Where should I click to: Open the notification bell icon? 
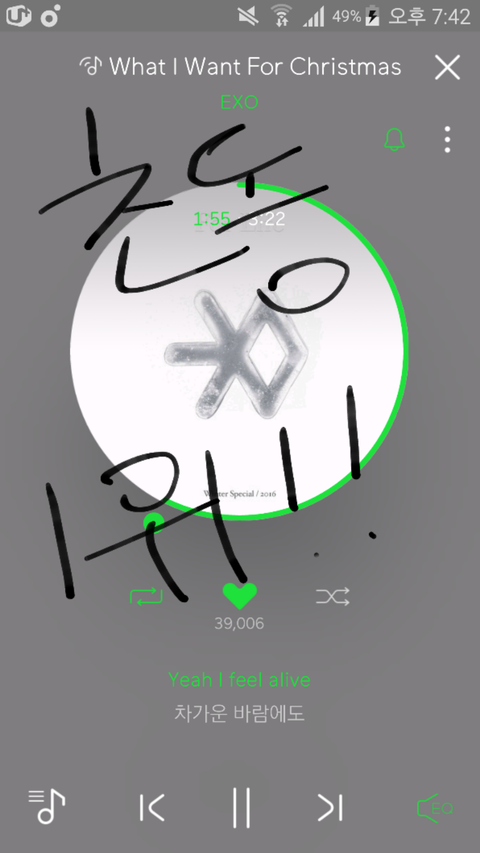pos(395,139)
